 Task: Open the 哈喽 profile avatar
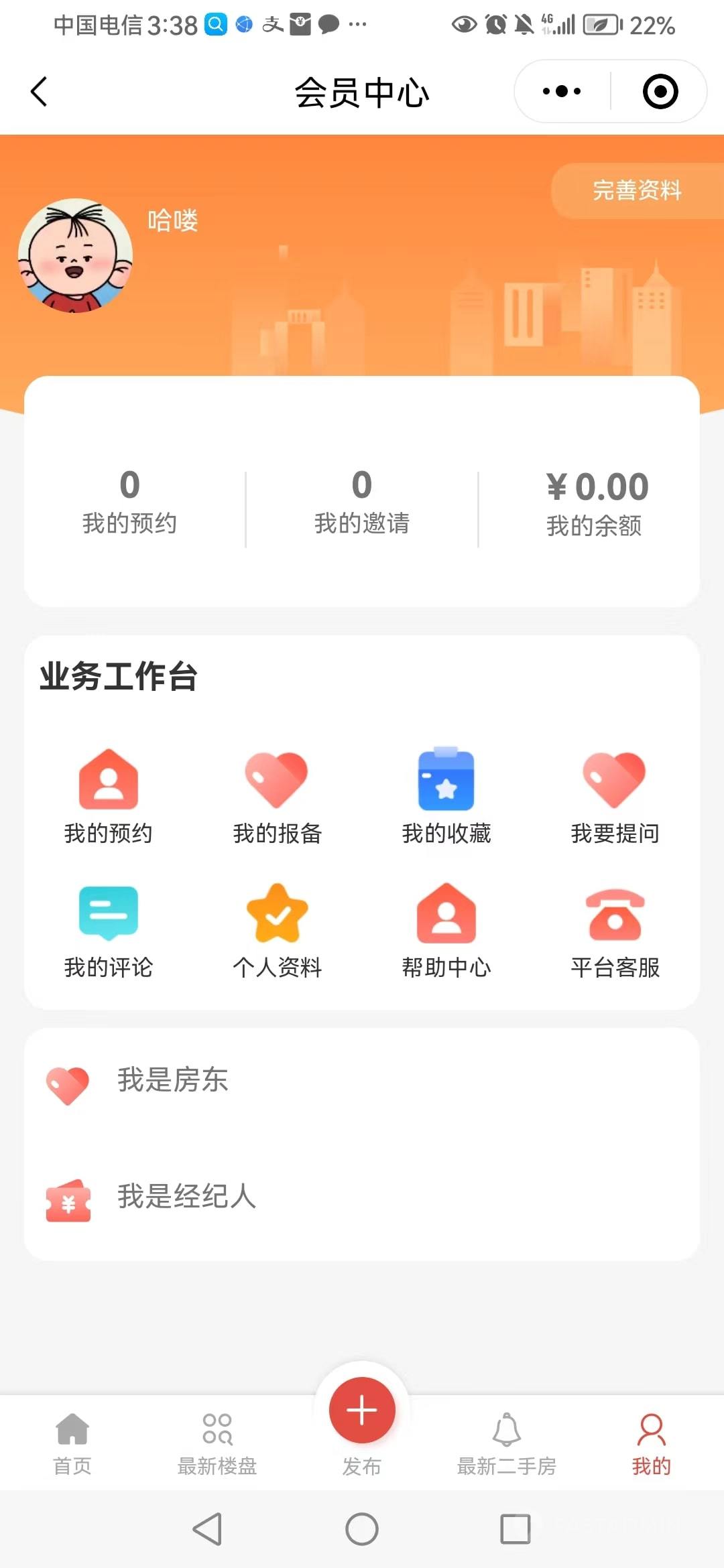pyautogui.click(x=75, y=255)
